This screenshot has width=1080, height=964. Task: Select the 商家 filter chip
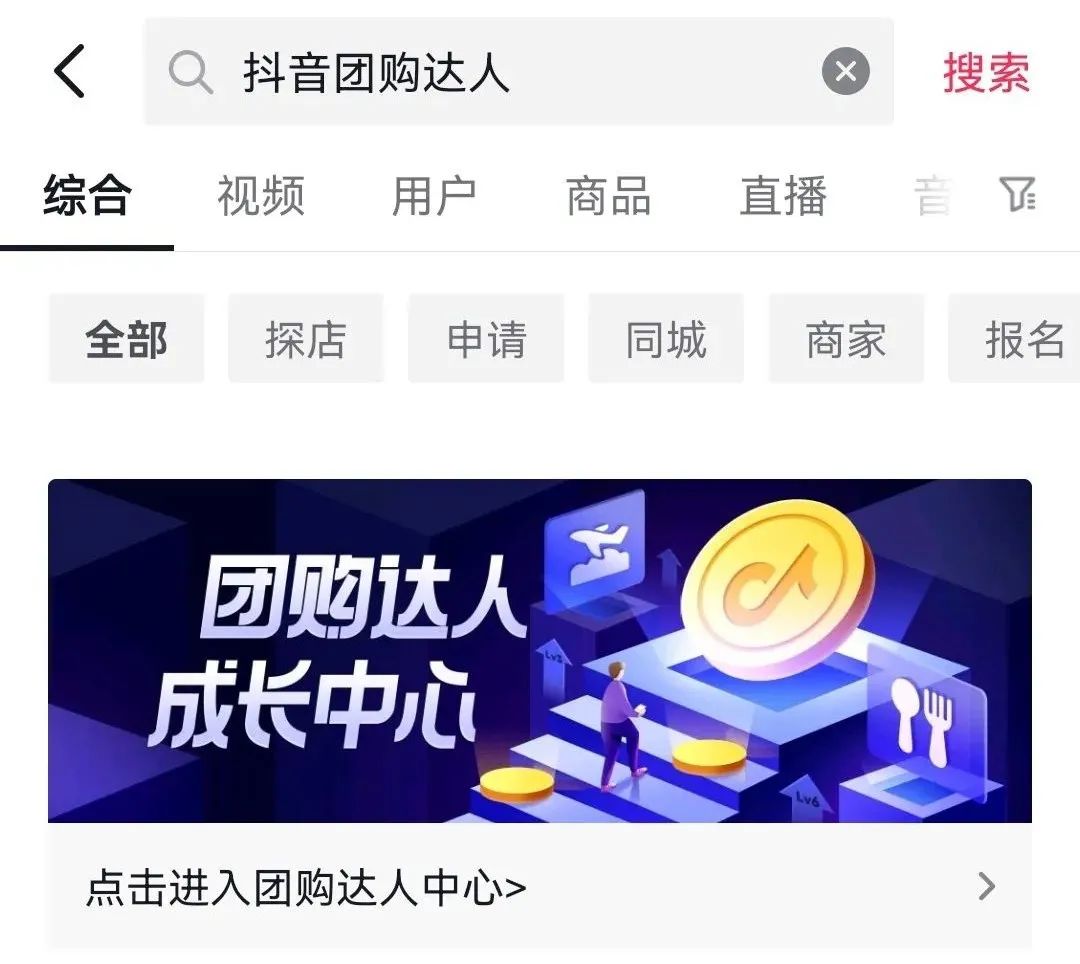pyautogui.click(x=845, y=339)
